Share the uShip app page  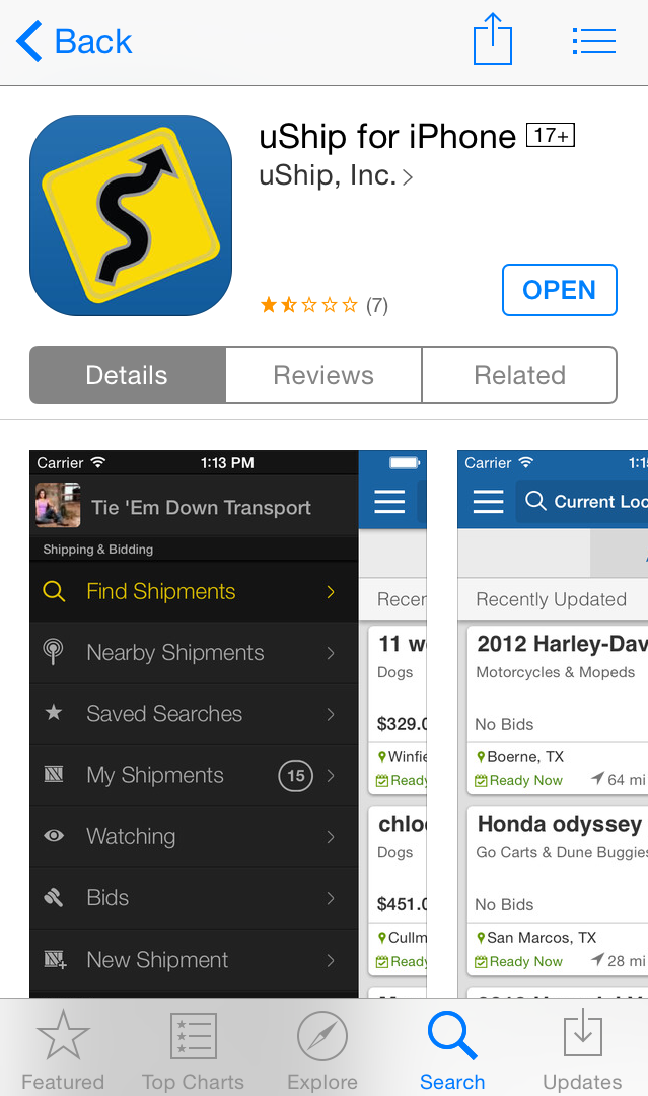pos(493,39)
